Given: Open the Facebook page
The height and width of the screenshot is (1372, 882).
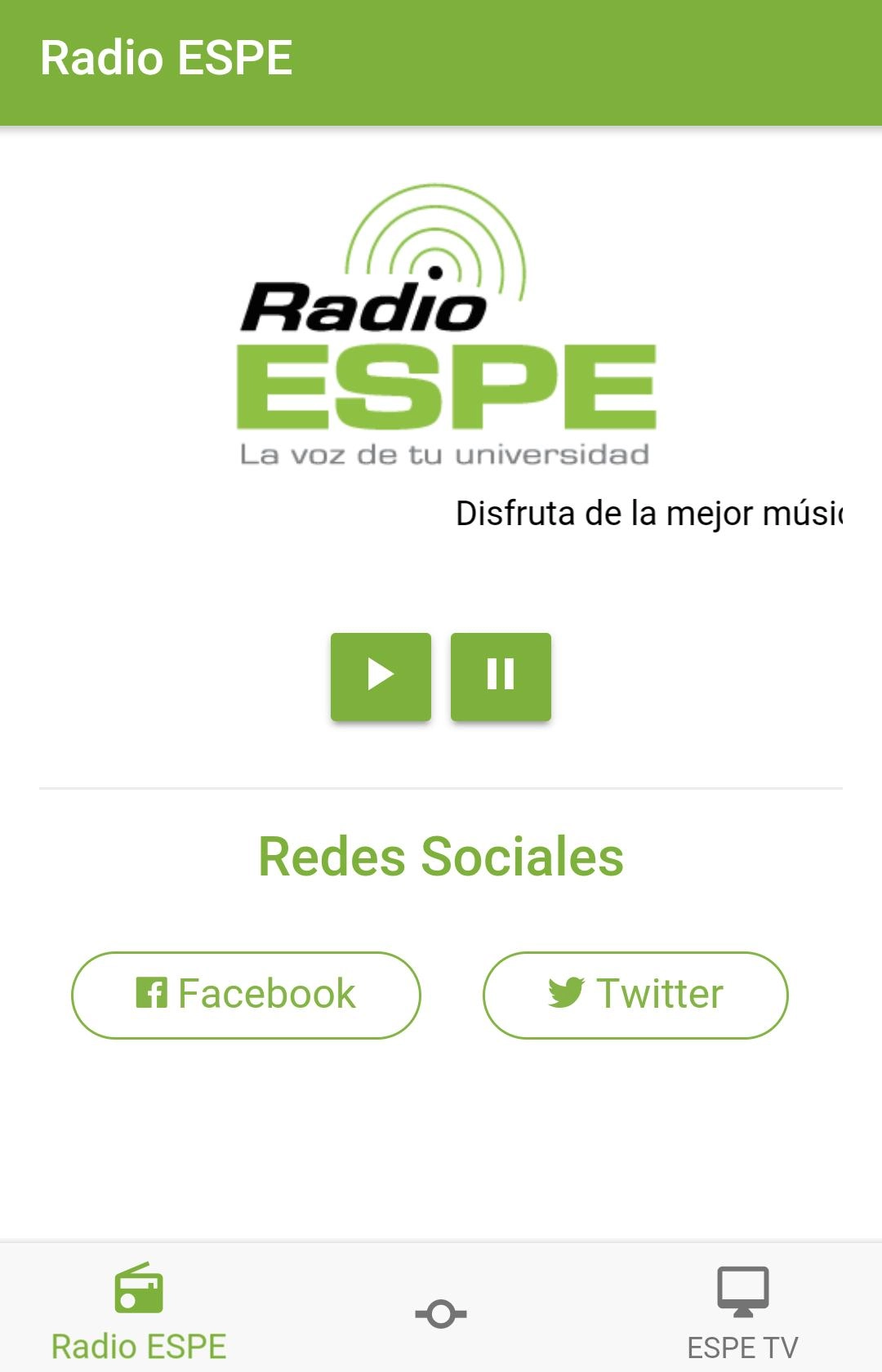Looking at the screenshot, I should click(x=246, y=995).
